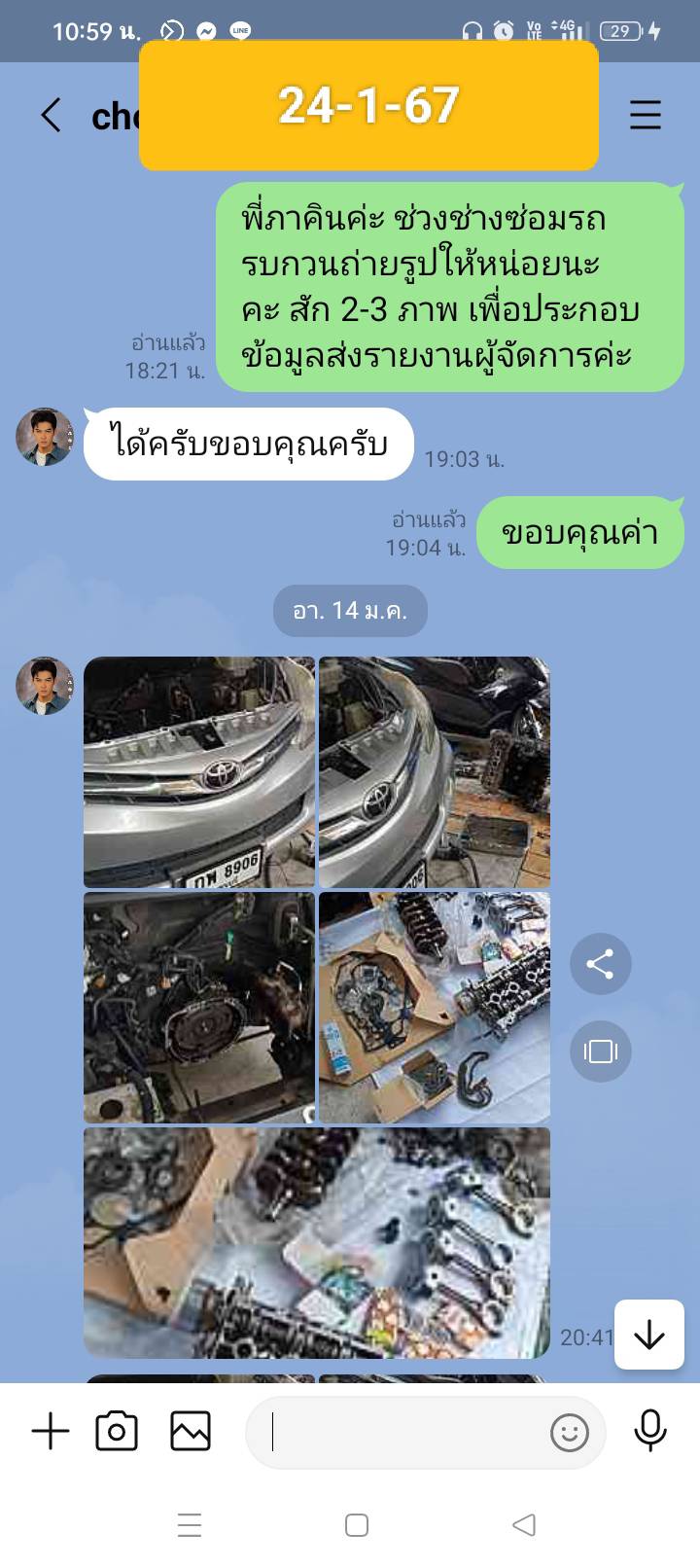Viewport: 700px width, 1568px height.
Task: Open the Toyota front grille photo with license plate
Action: click(199, 771)
